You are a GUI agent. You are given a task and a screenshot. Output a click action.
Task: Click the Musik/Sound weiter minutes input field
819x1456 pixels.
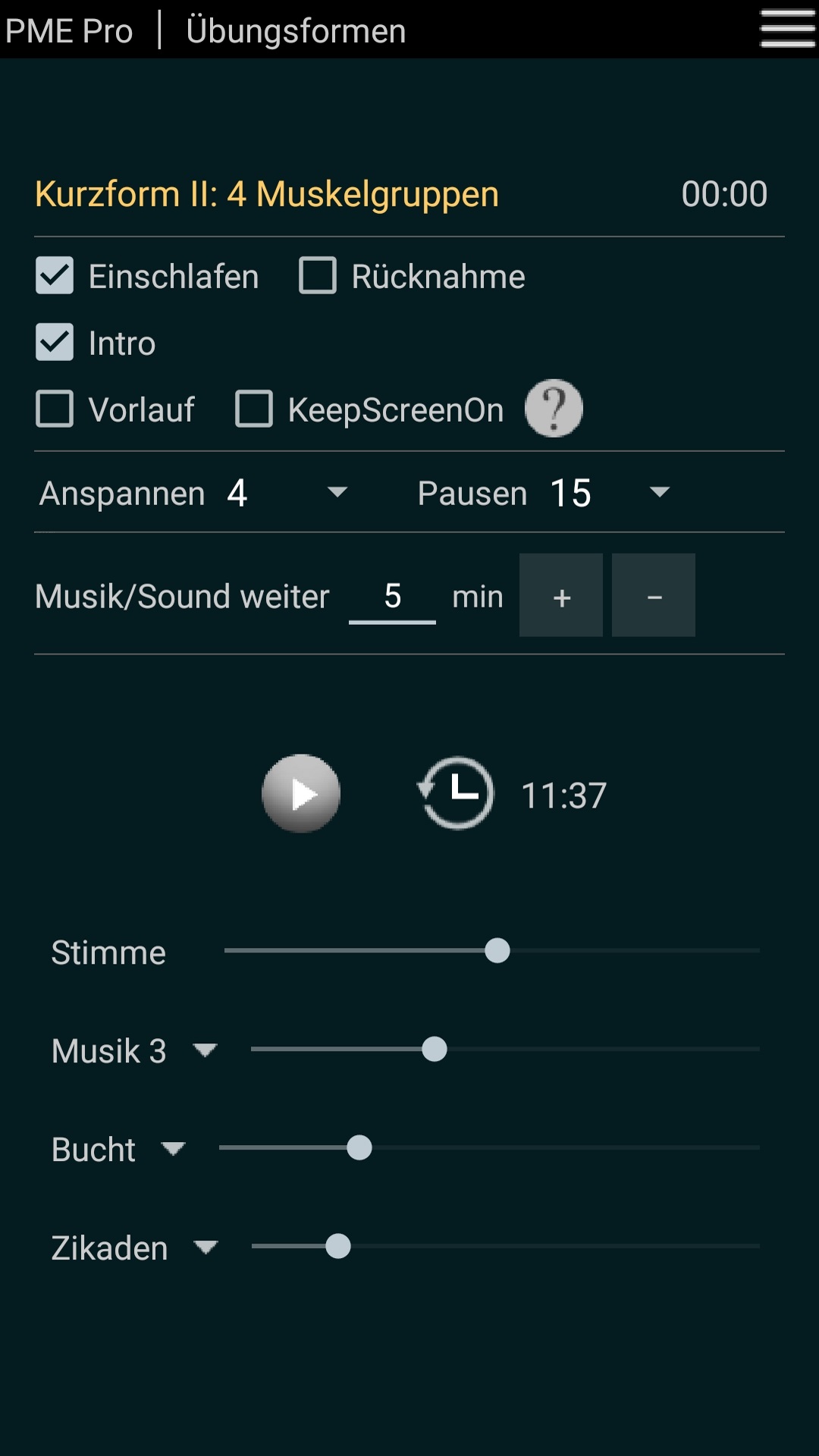[x=392, y=595]
